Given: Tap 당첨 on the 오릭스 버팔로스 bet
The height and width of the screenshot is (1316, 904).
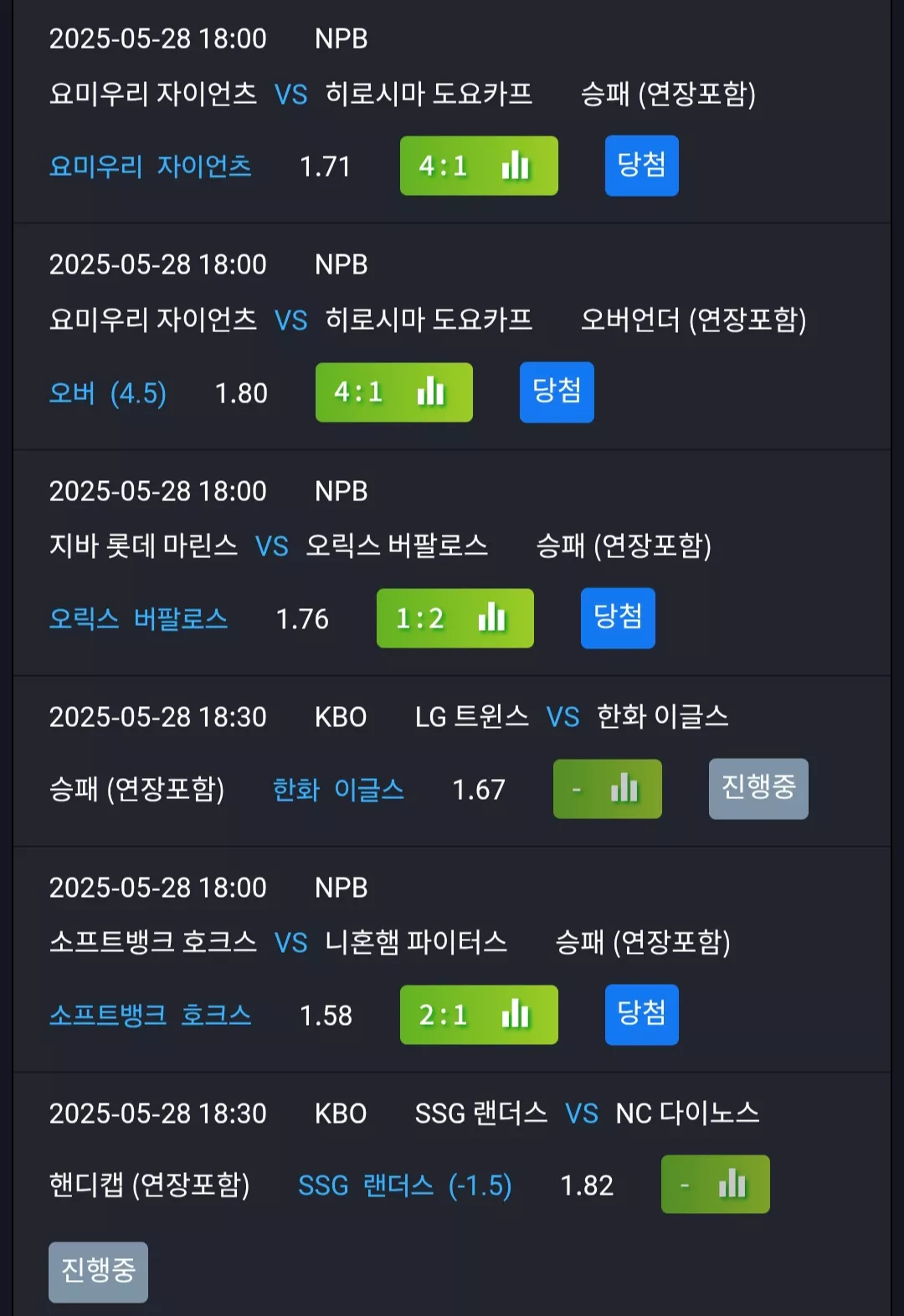Looking at the screenshot, I should click(618, 618).
